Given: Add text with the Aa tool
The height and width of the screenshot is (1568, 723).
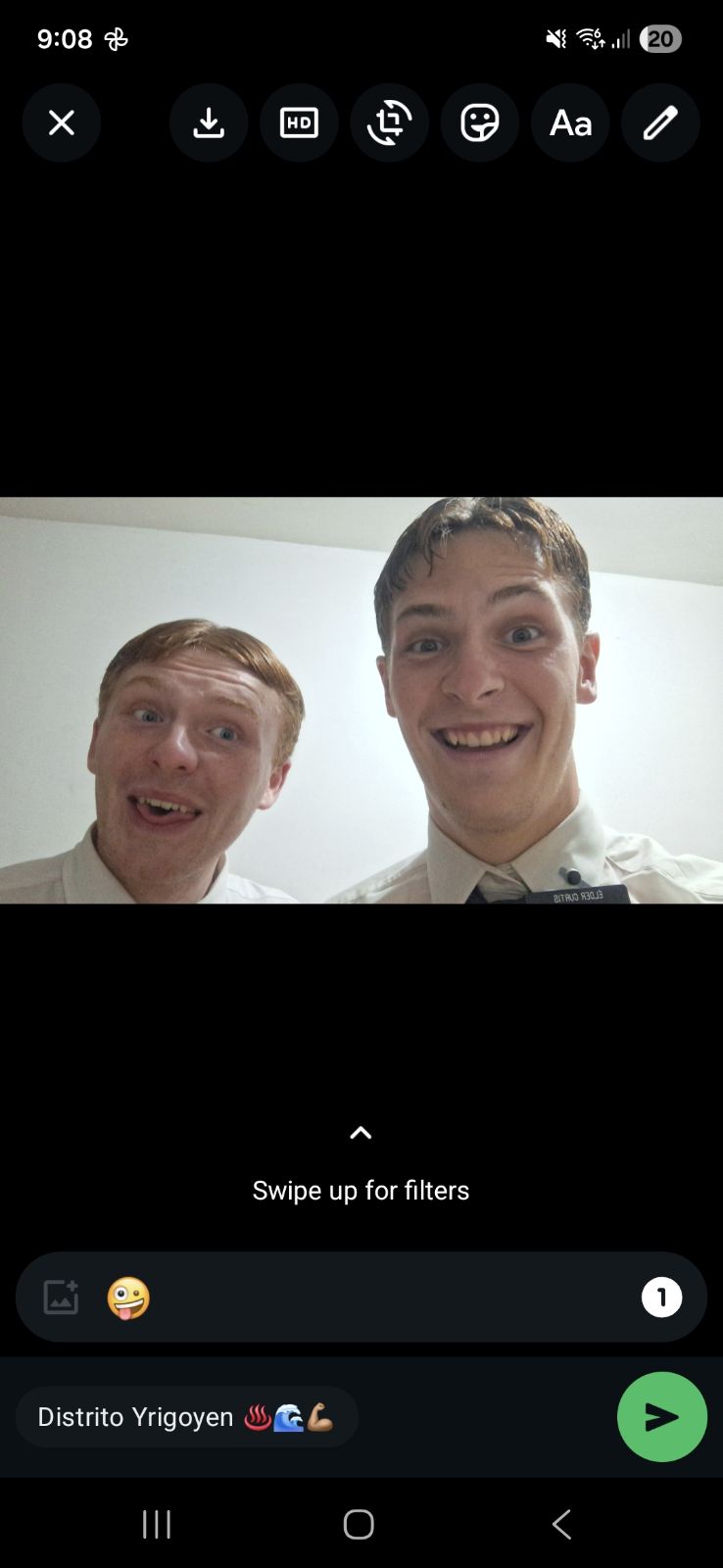Looking at the screenshot, I should 570,122.
